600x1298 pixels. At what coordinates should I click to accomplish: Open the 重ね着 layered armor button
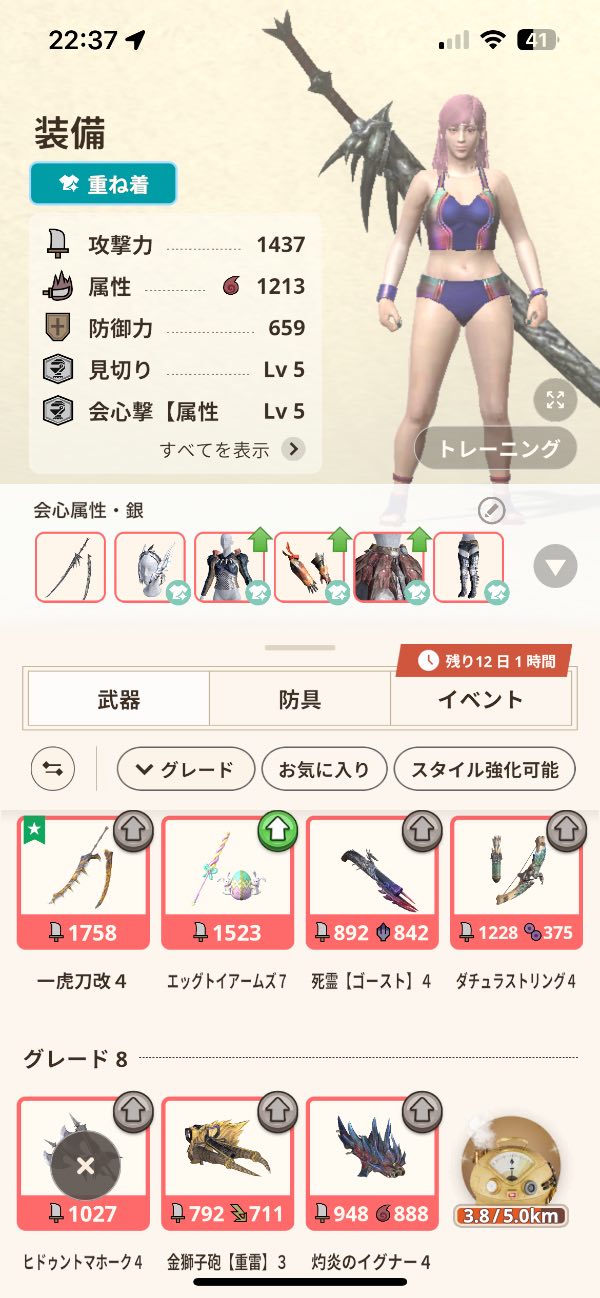coord(103,184)
